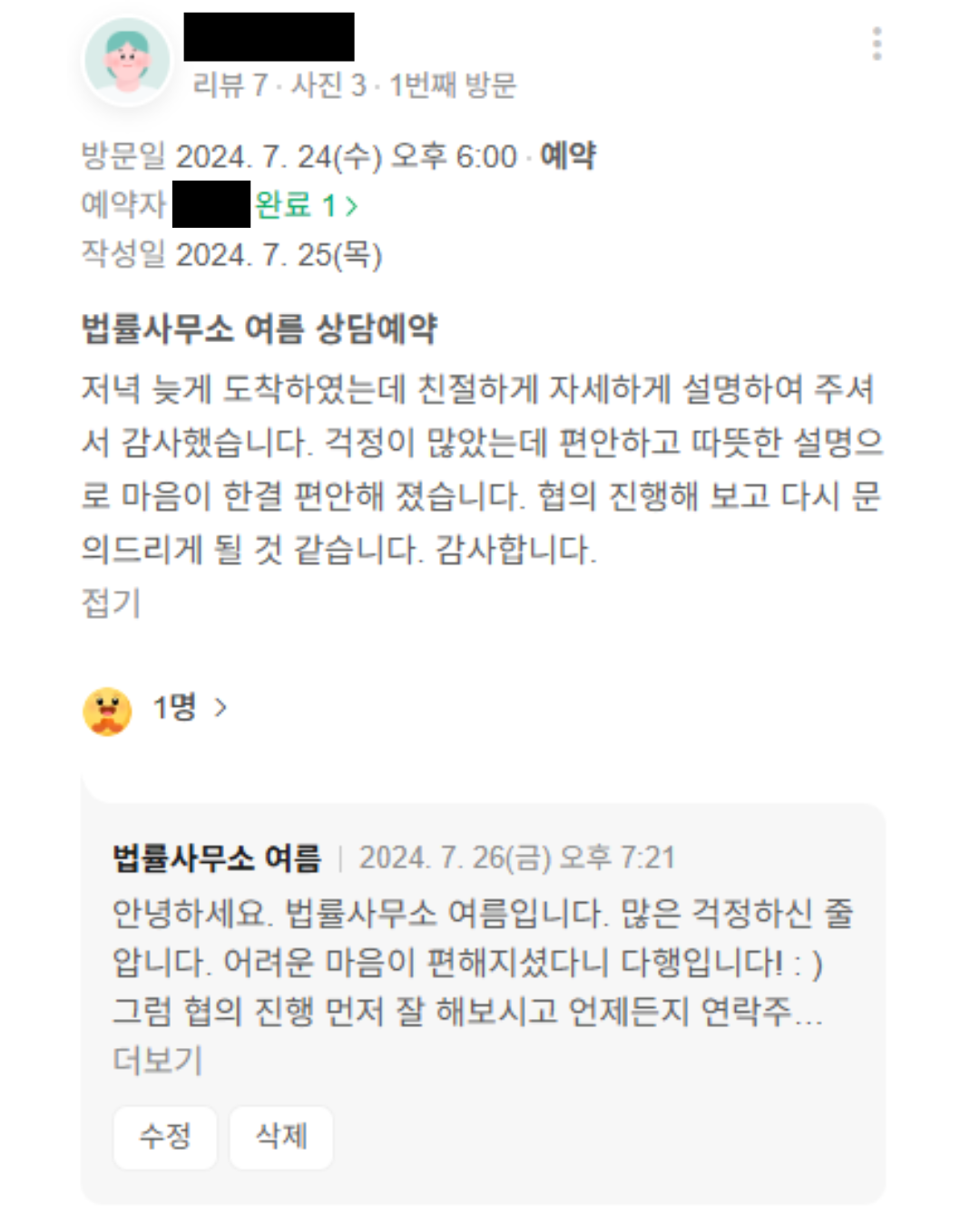This screenshot has height=1225, width=980.
Task: Open the reviewer's profile avatar
Action: (128, 60)
